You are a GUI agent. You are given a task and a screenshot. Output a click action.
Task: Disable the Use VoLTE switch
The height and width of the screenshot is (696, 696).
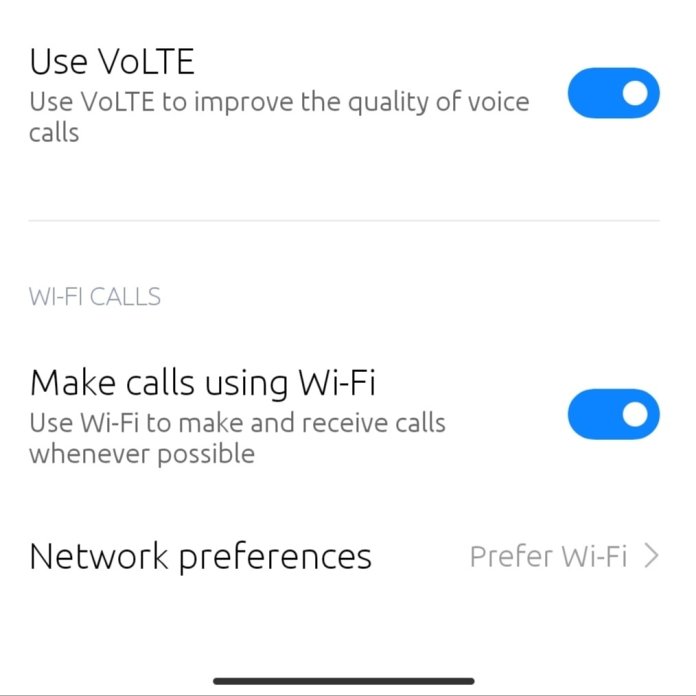pyautogui.click(x=613, y=93)
